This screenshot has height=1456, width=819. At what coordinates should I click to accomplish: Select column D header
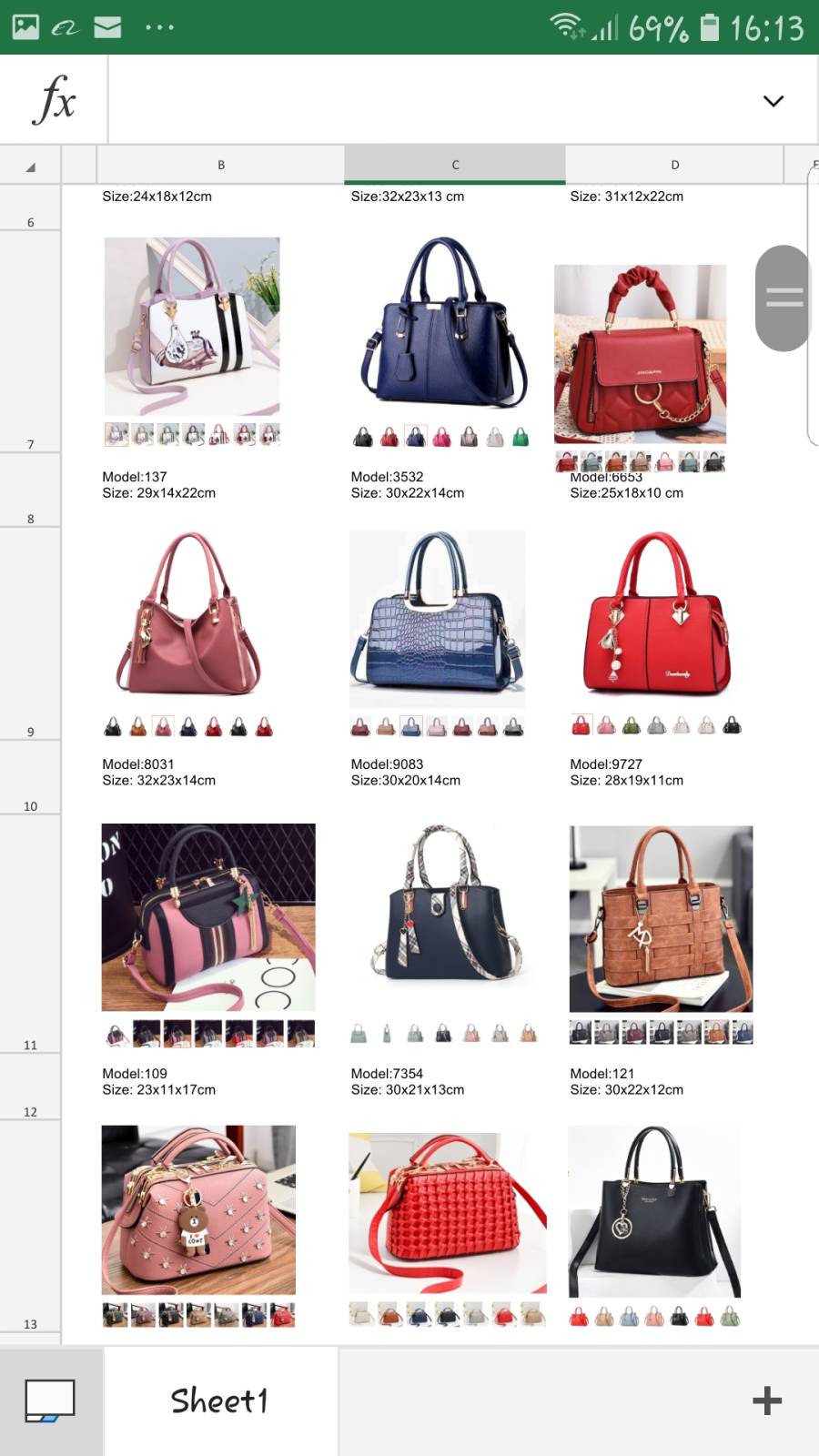tap(674, 165)
